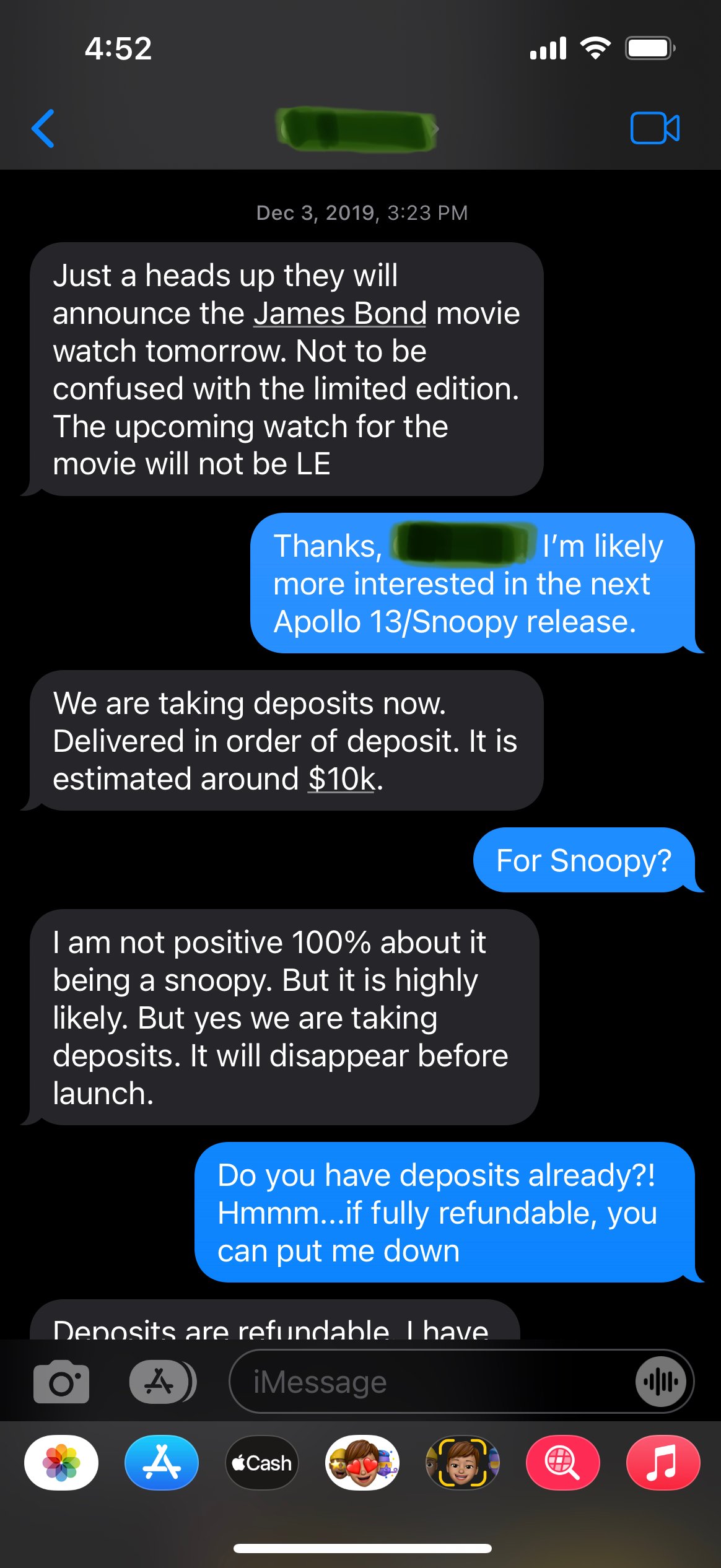Go back to the messages list
Image resolution: width=721 pixels, height=1568 pixels.
pos(43,129)
